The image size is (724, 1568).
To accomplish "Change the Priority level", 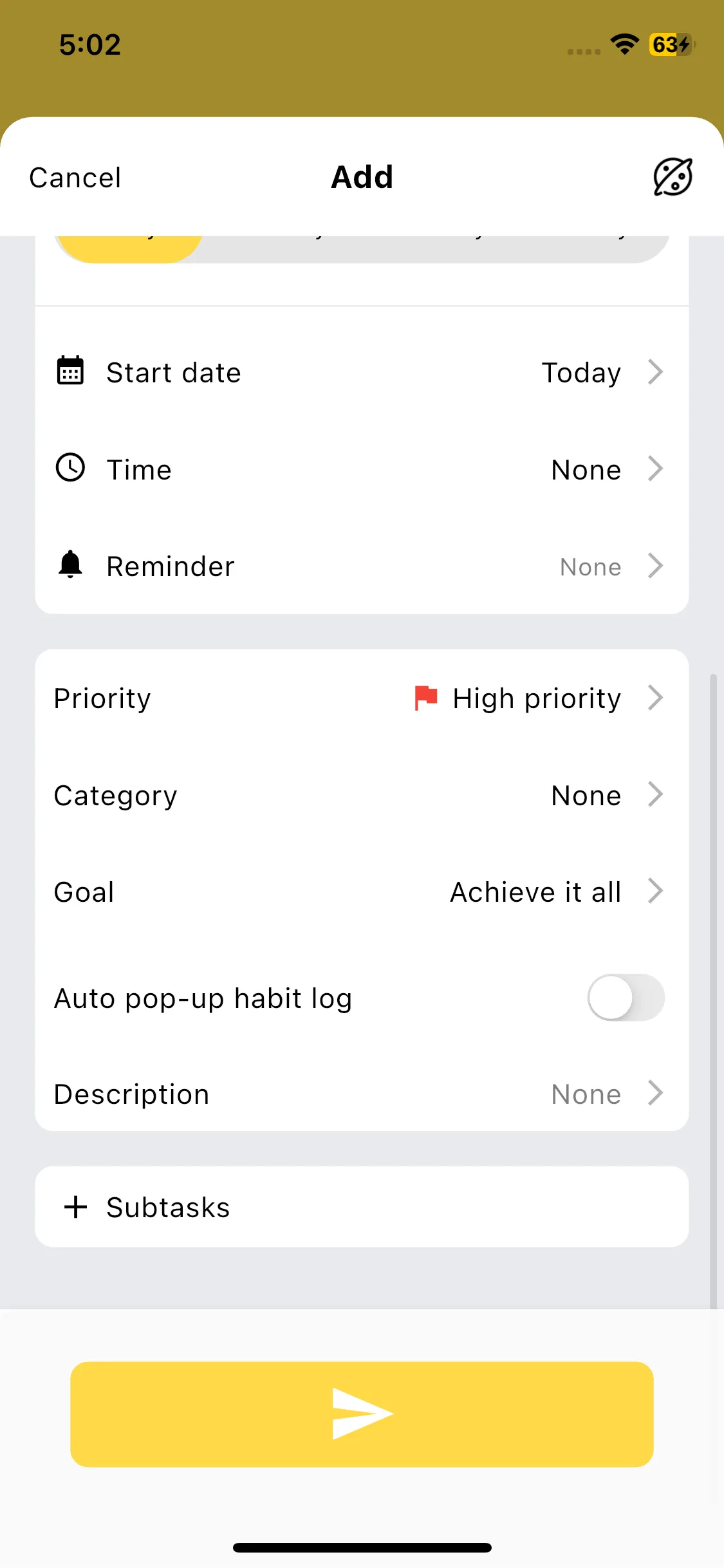I will pyautogui.click(x=362, y=698).
